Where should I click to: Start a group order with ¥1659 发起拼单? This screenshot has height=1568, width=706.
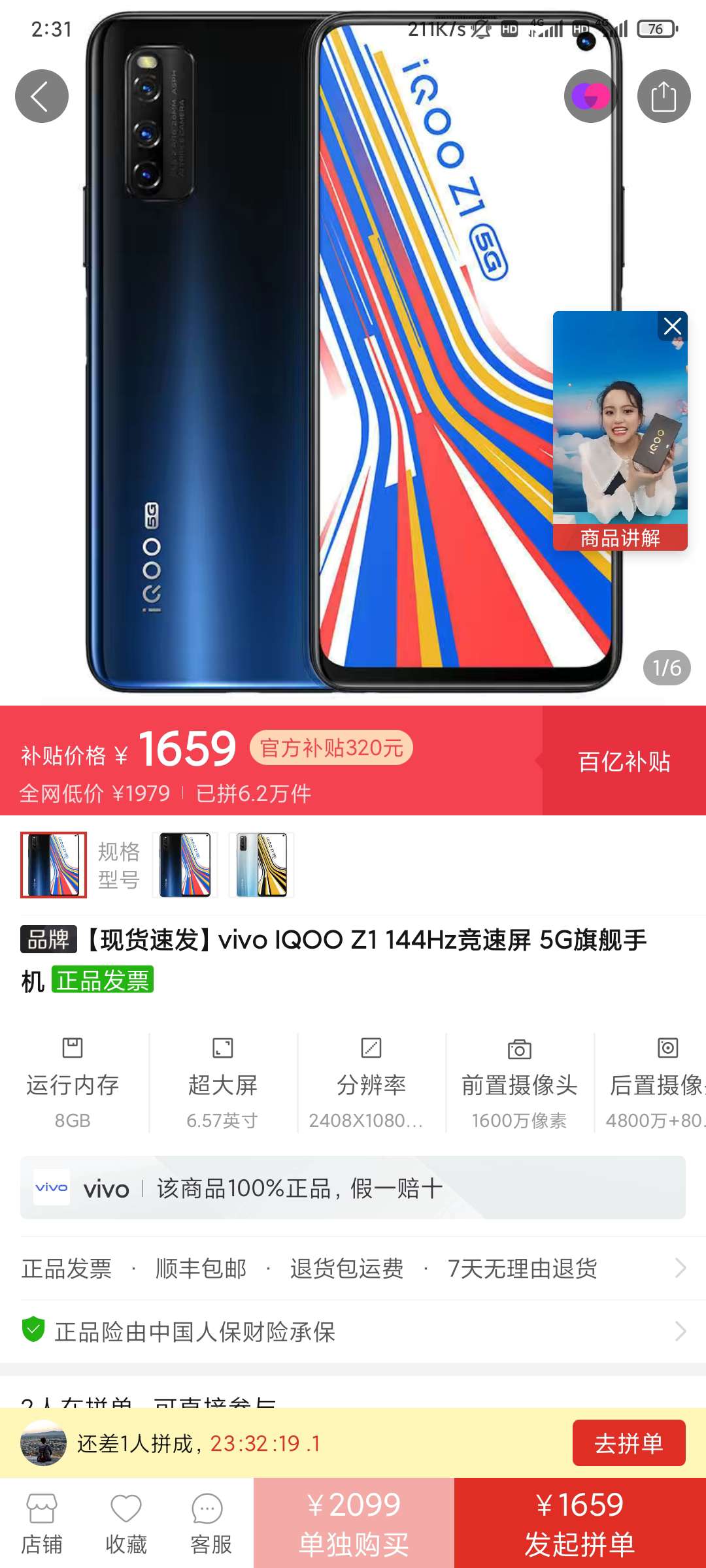pyautogui.click(x=582, y=1522)
